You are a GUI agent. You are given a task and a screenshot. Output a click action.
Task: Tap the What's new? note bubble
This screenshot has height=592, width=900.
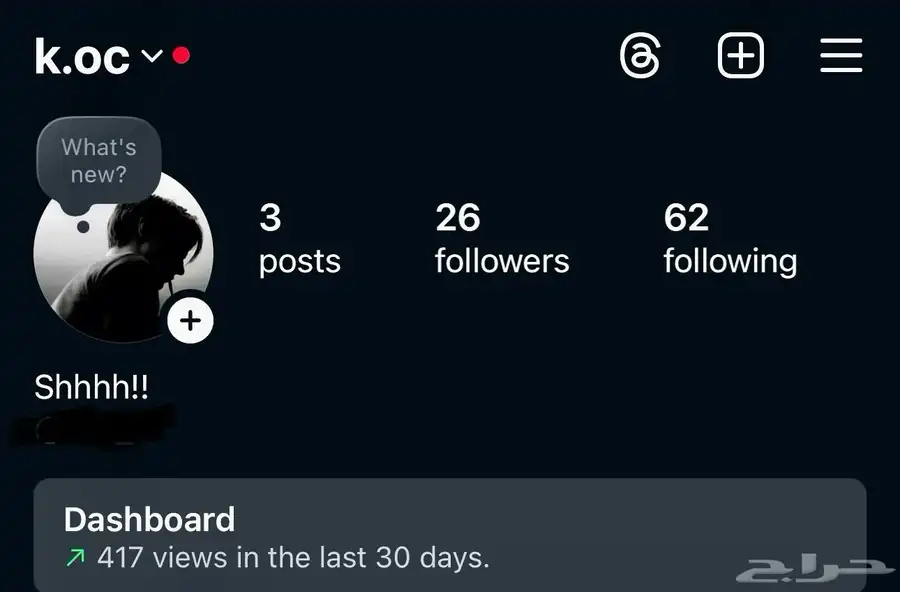(x=98, y=160)
